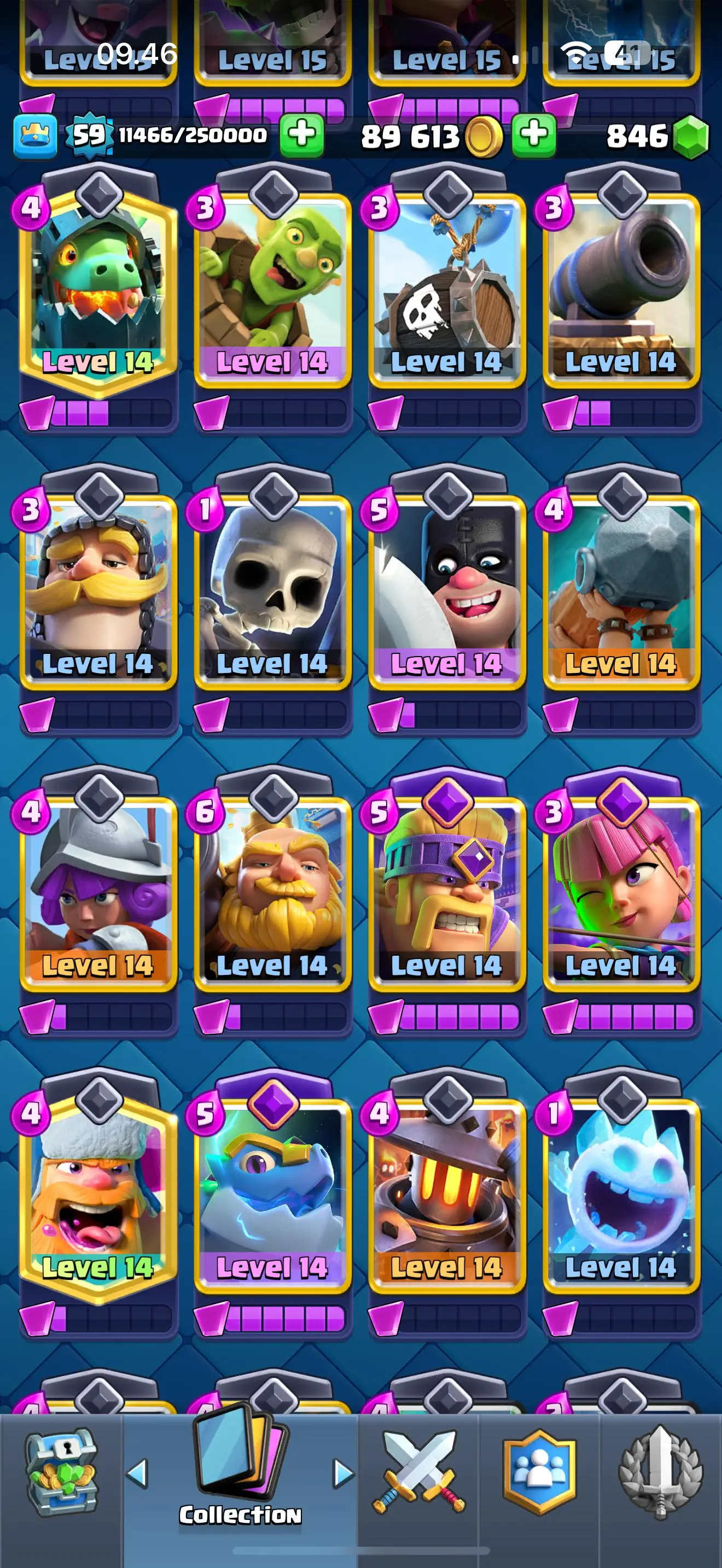
Task: Switch to the Shop tab
Action: pos(61,1472)
